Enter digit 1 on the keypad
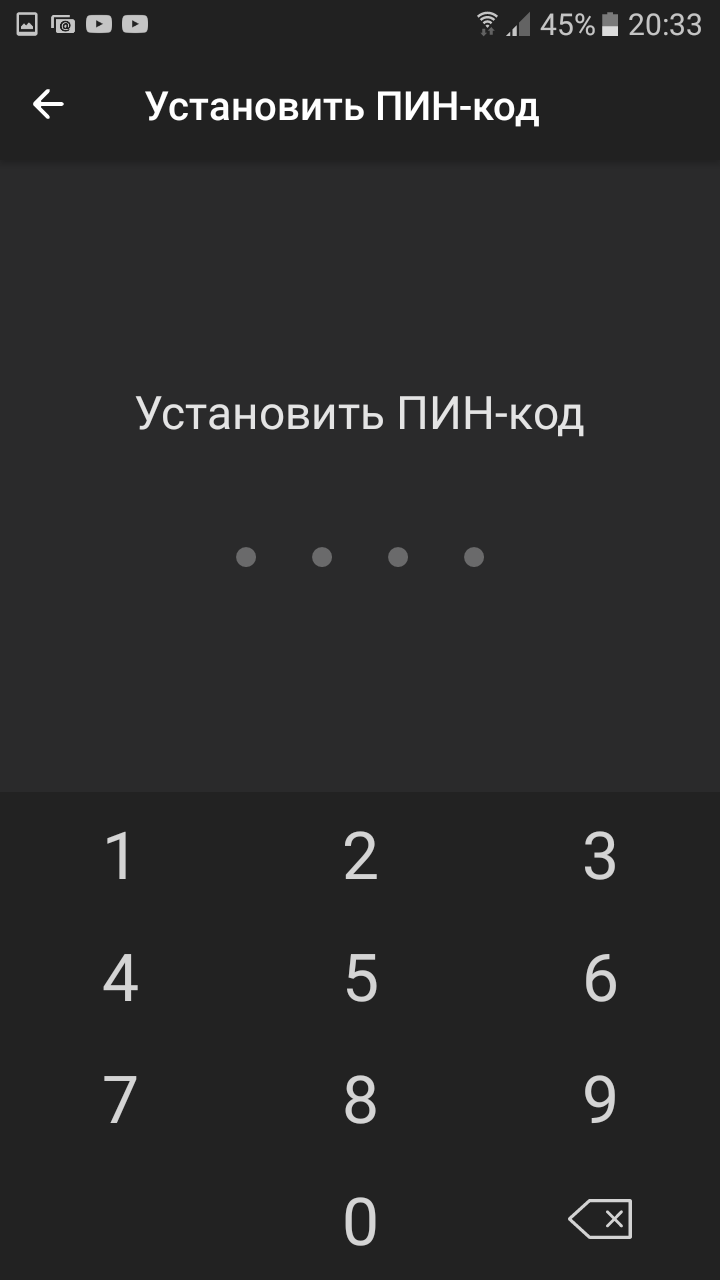This screenshot has width=720, height=1280. click(120, 857)
